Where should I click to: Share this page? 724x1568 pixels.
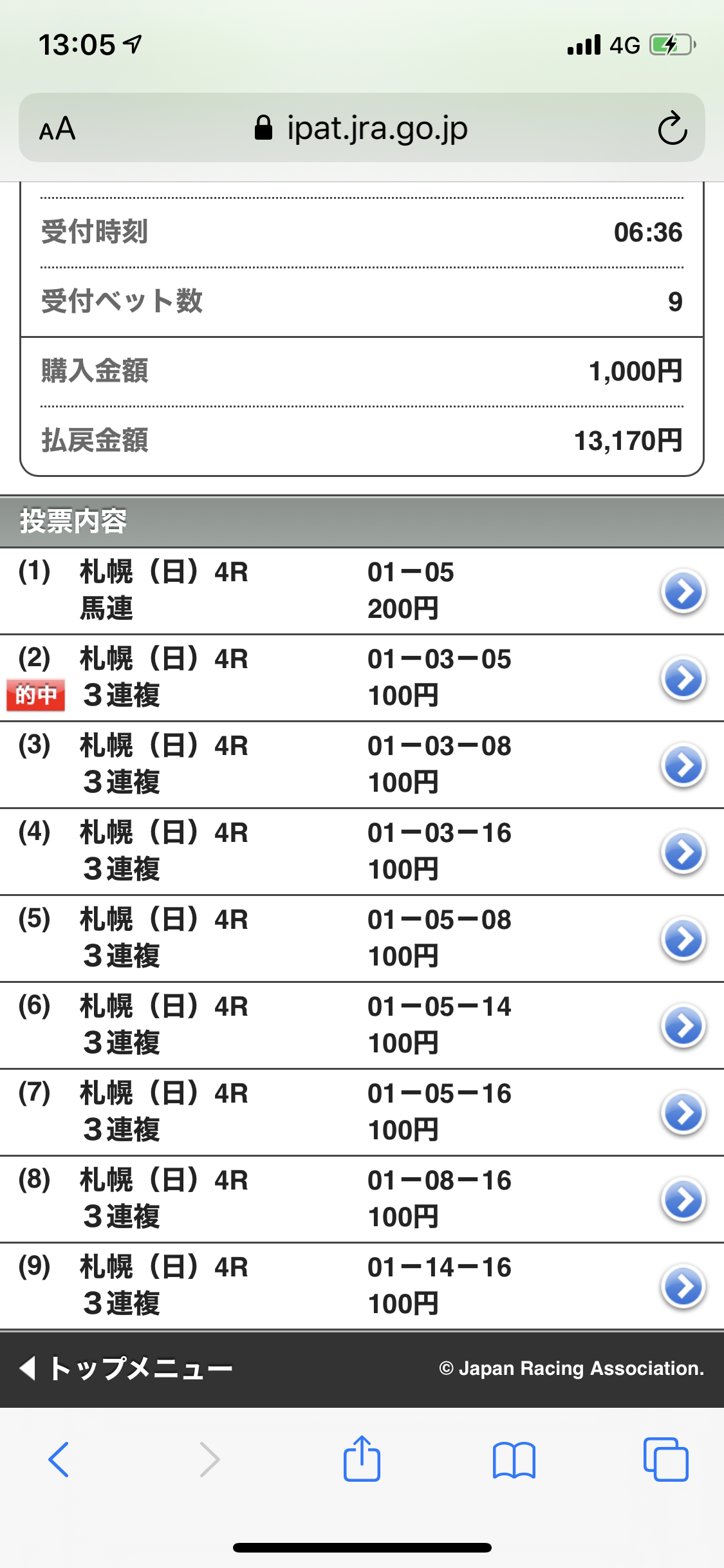(x=362, y=1459)
